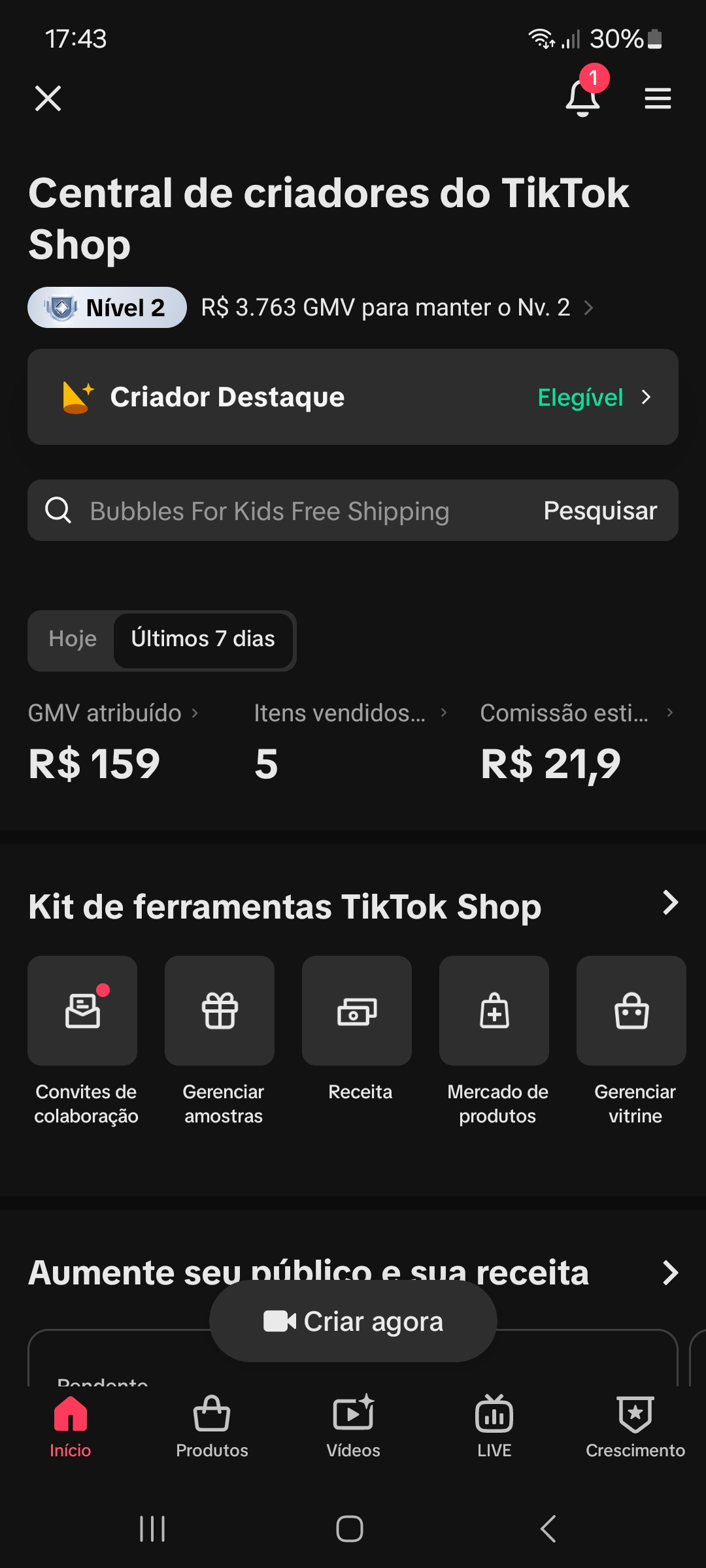Switch to the Hoje period
Screen dimensions: 706x1568
tap(73, 639)
